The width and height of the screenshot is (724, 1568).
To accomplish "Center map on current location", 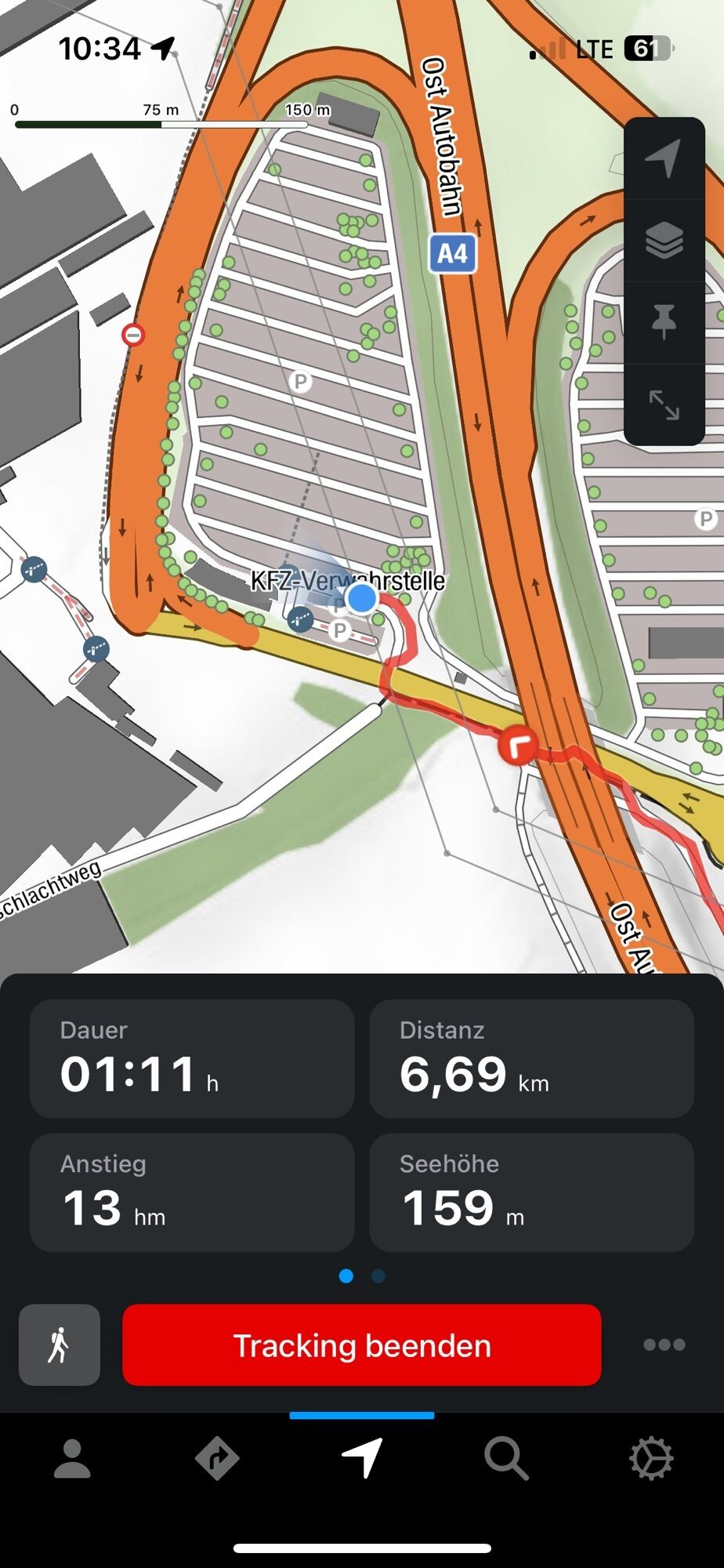I will point(663,158).
